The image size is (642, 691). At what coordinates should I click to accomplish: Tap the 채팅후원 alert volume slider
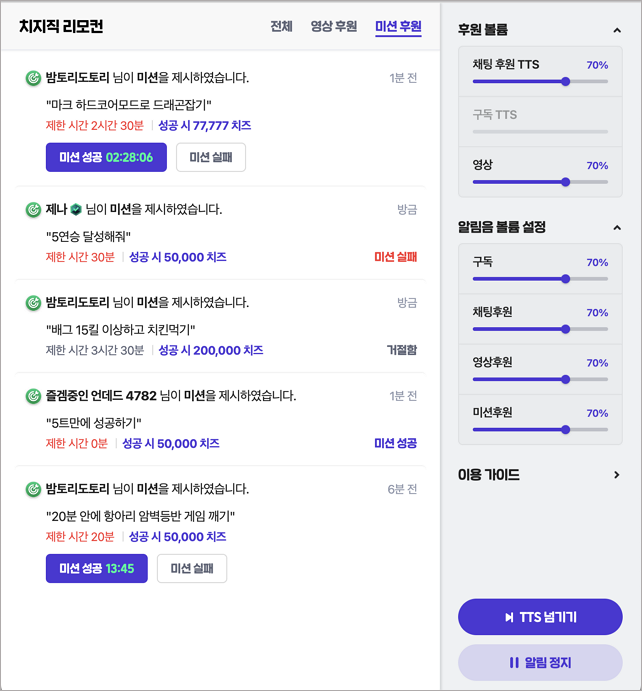540,329
